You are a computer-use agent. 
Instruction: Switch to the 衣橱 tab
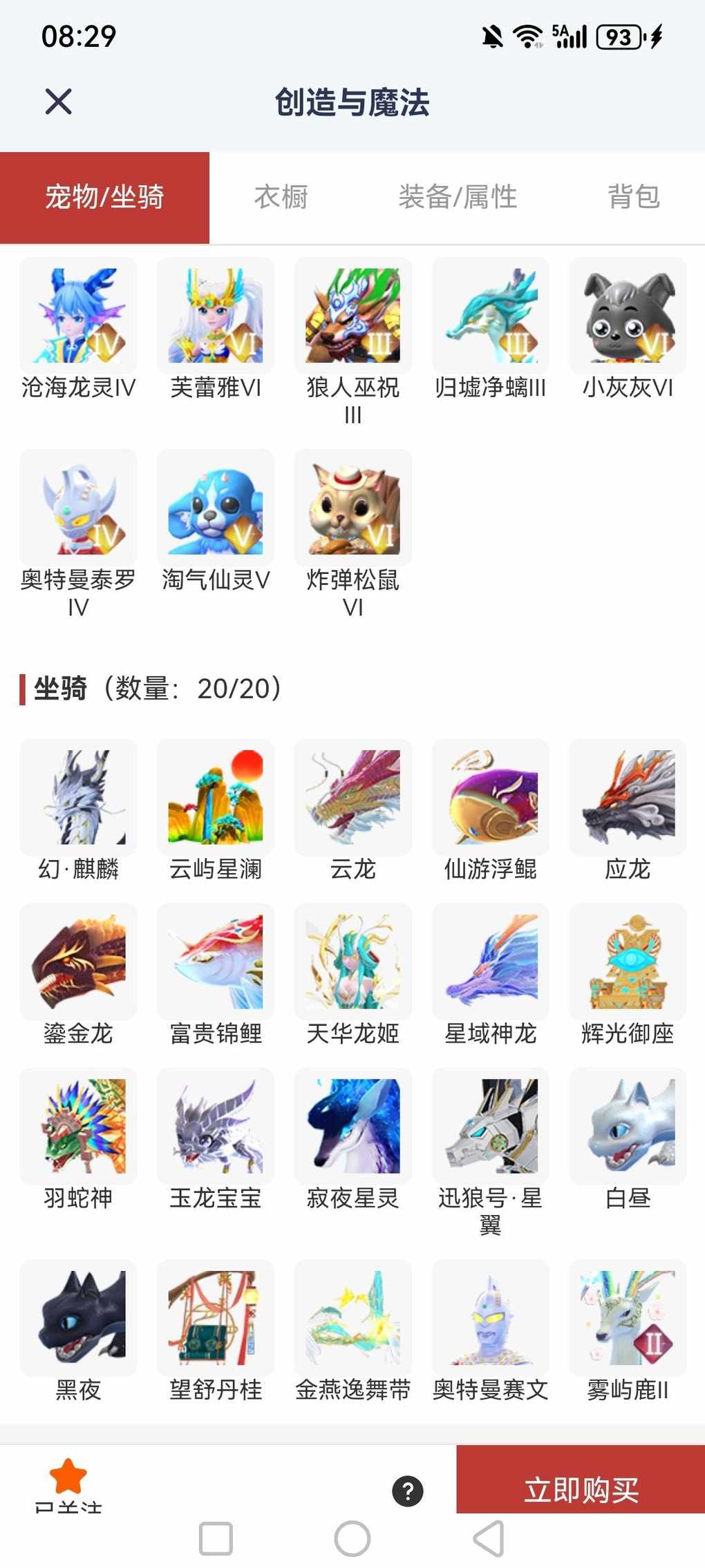pyautogui.click(x=281, y=197)
